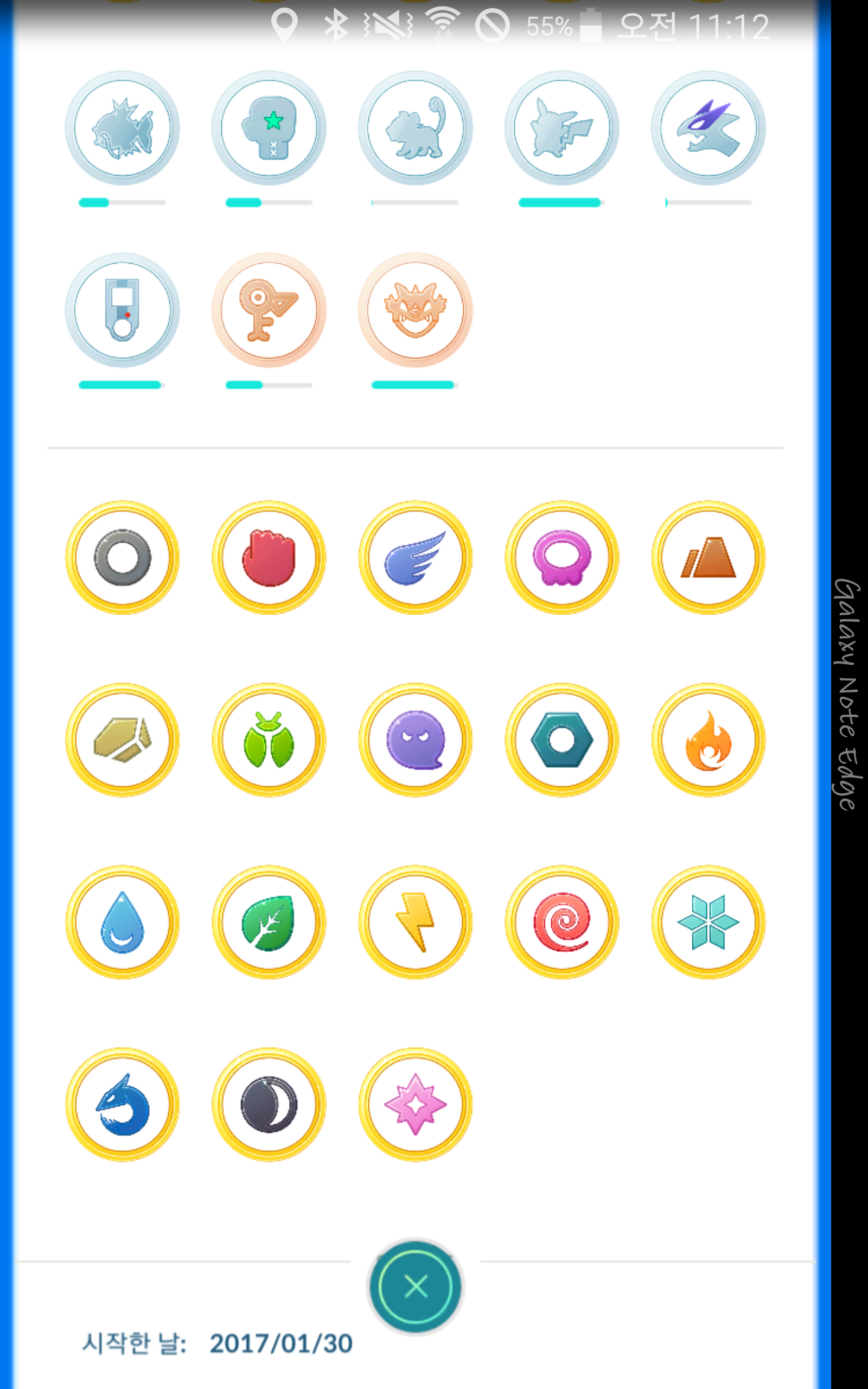Open the green bug type medal
The image size is (868, 1389).
pyautogui.click(x=269, y=740)
